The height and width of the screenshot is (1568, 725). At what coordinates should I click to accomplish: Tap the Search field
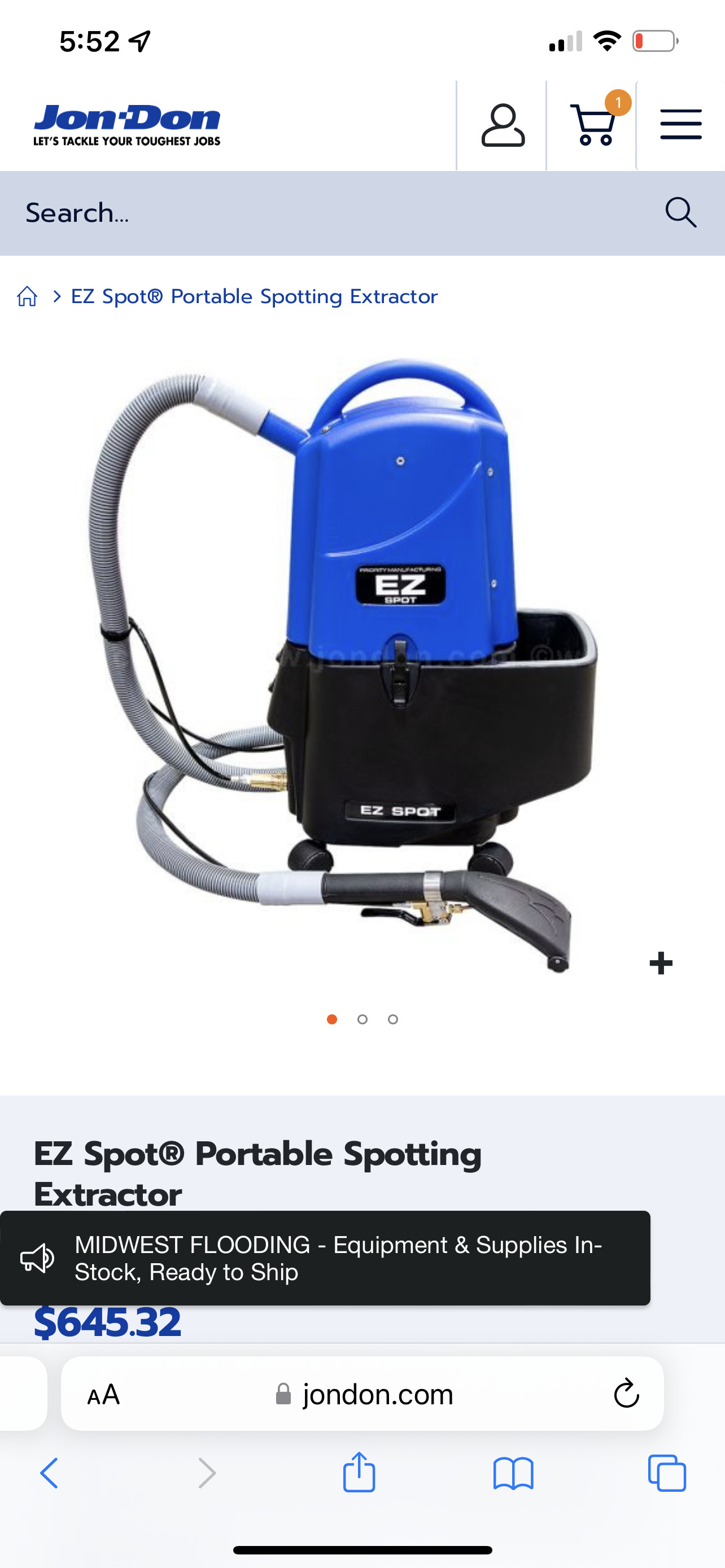pyautogui.click(x=329, y=213)
